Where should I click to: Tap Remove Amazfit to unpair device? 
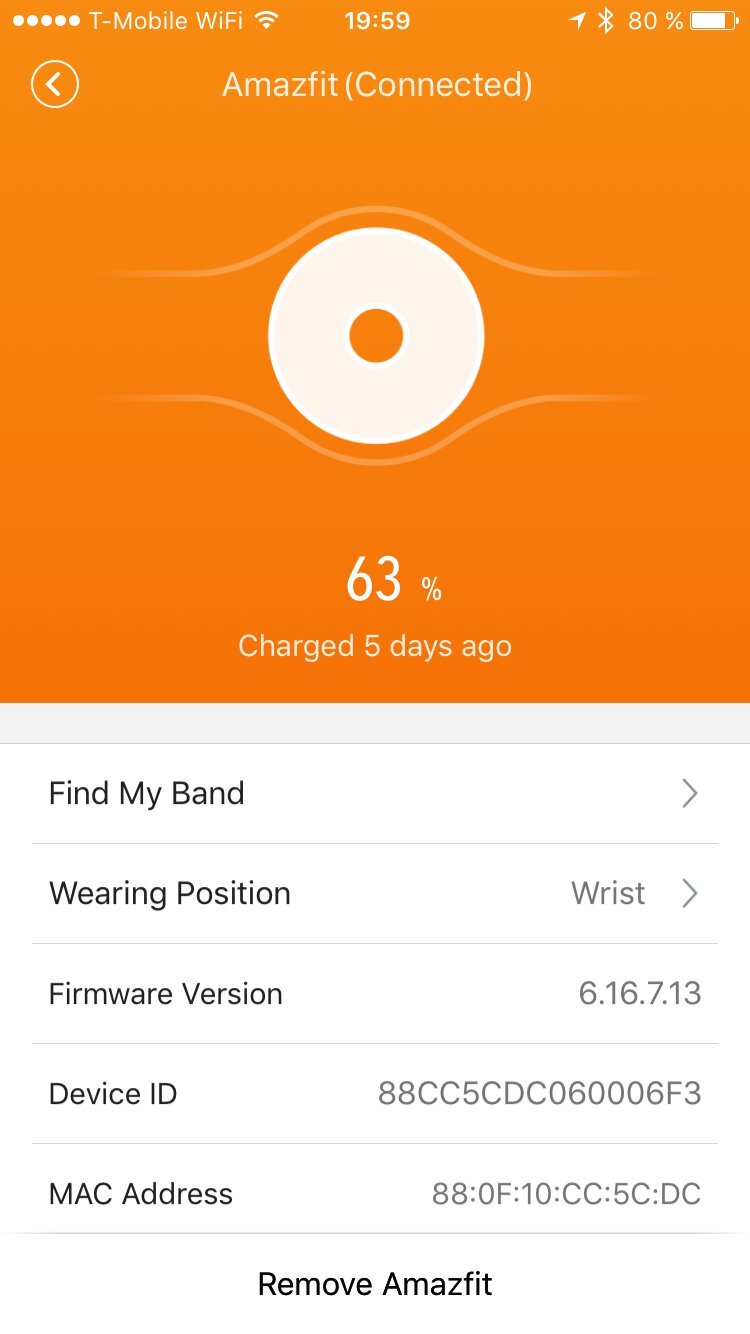tap(375, 1283)
